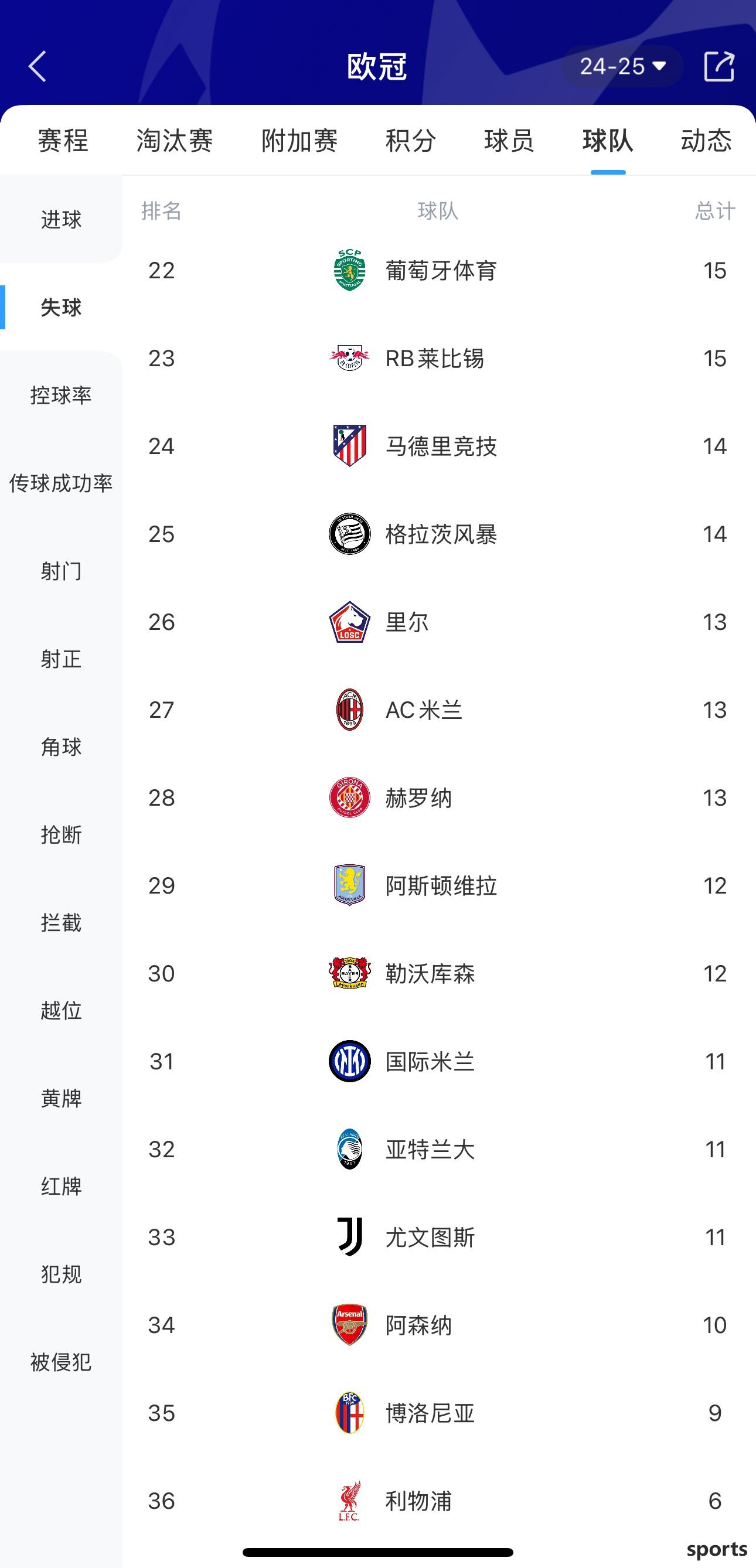Show the 角球 stat ranking
Screen dimensions: 756x1568
pyautogui.click(x=61, y=747)
